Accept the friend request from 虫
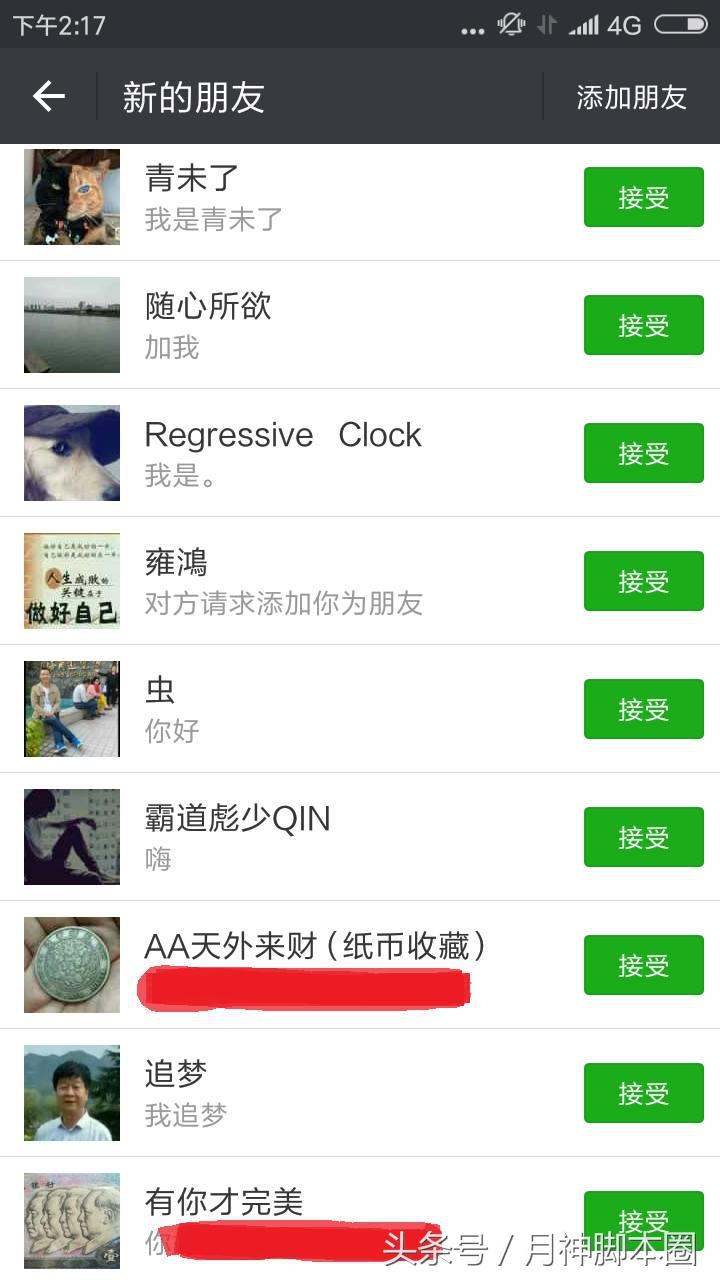This screenshot has height=1280, width=720. coord(643,710)
